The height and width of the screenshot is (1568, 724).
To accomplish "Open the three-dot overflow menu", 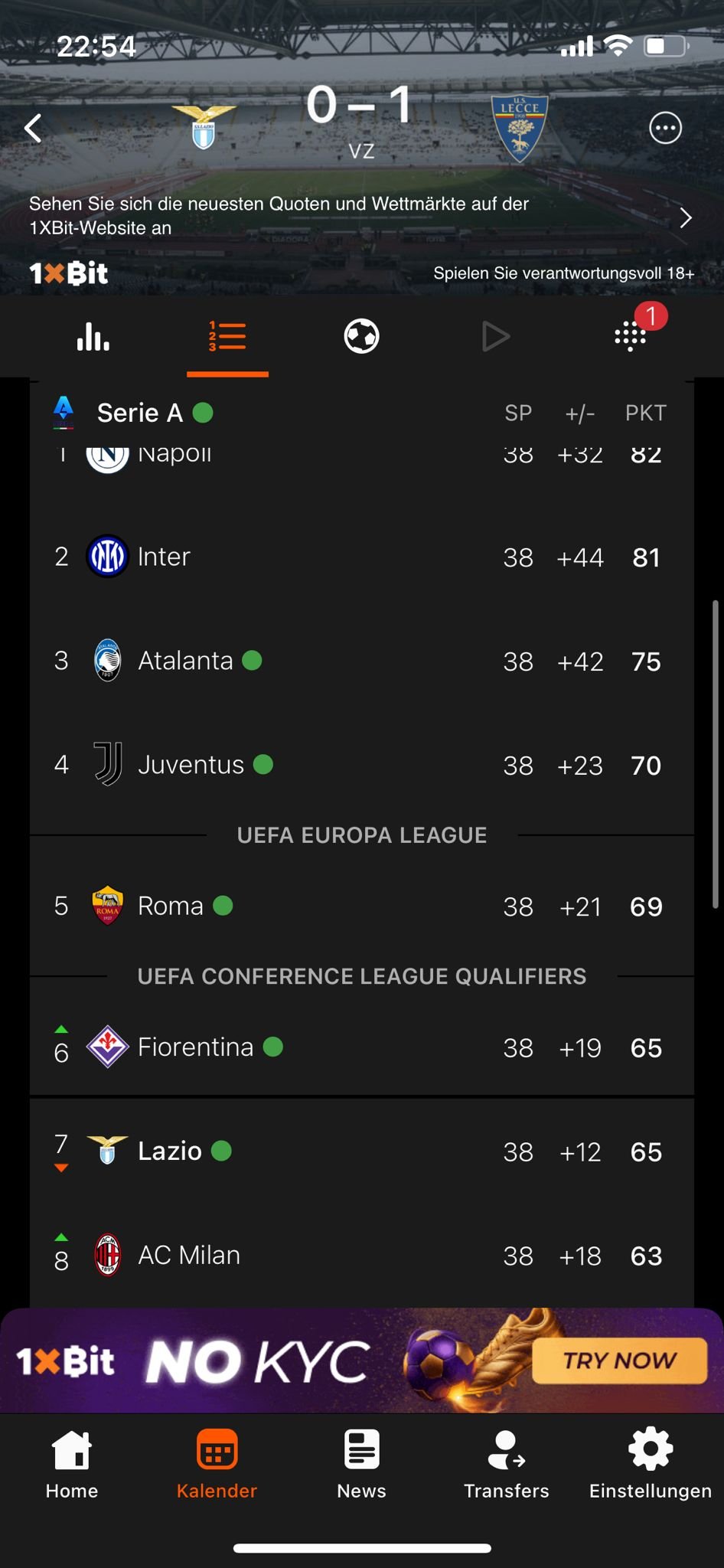I will tap(665, 128).
